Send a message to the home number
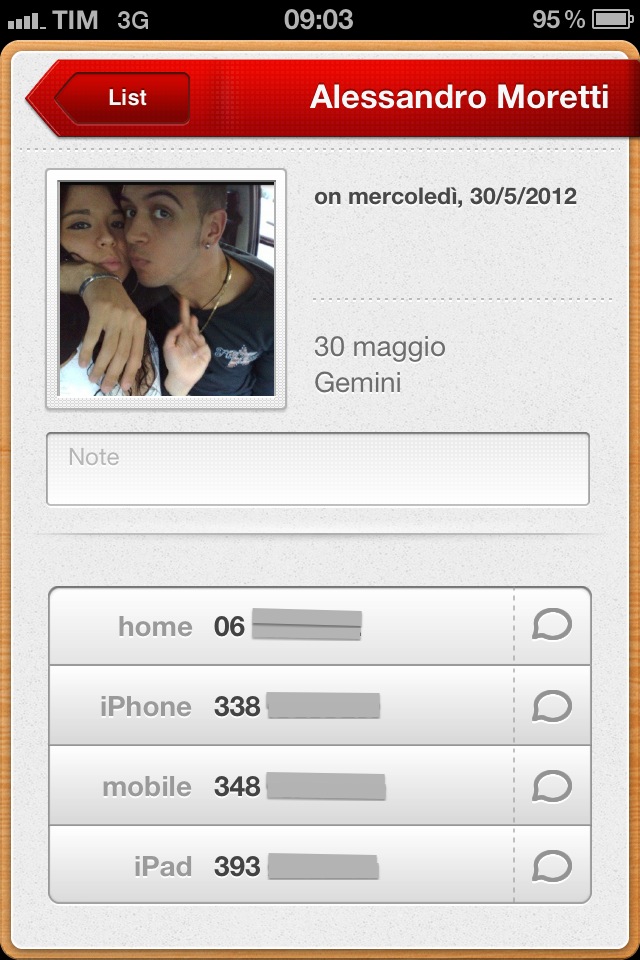 point(552,626)
